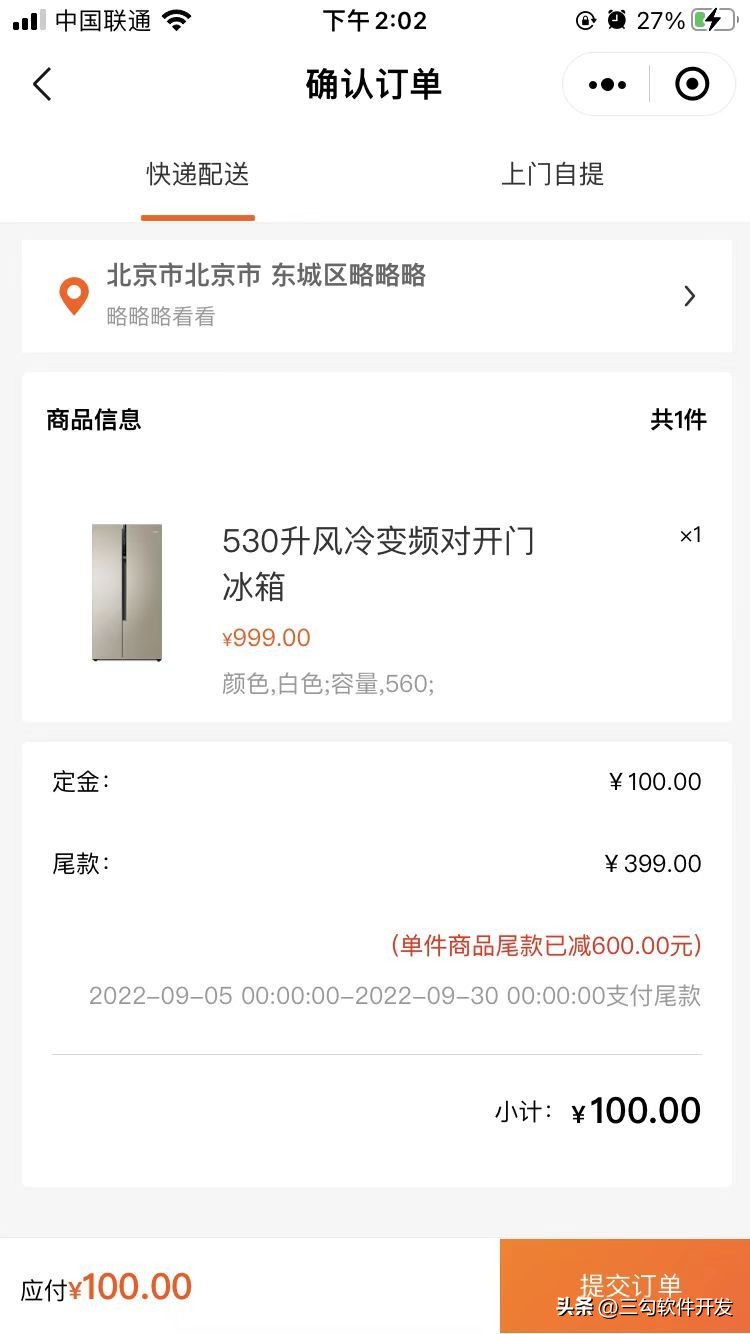Select the 快递配送 delivery tab

click(197, 174)
